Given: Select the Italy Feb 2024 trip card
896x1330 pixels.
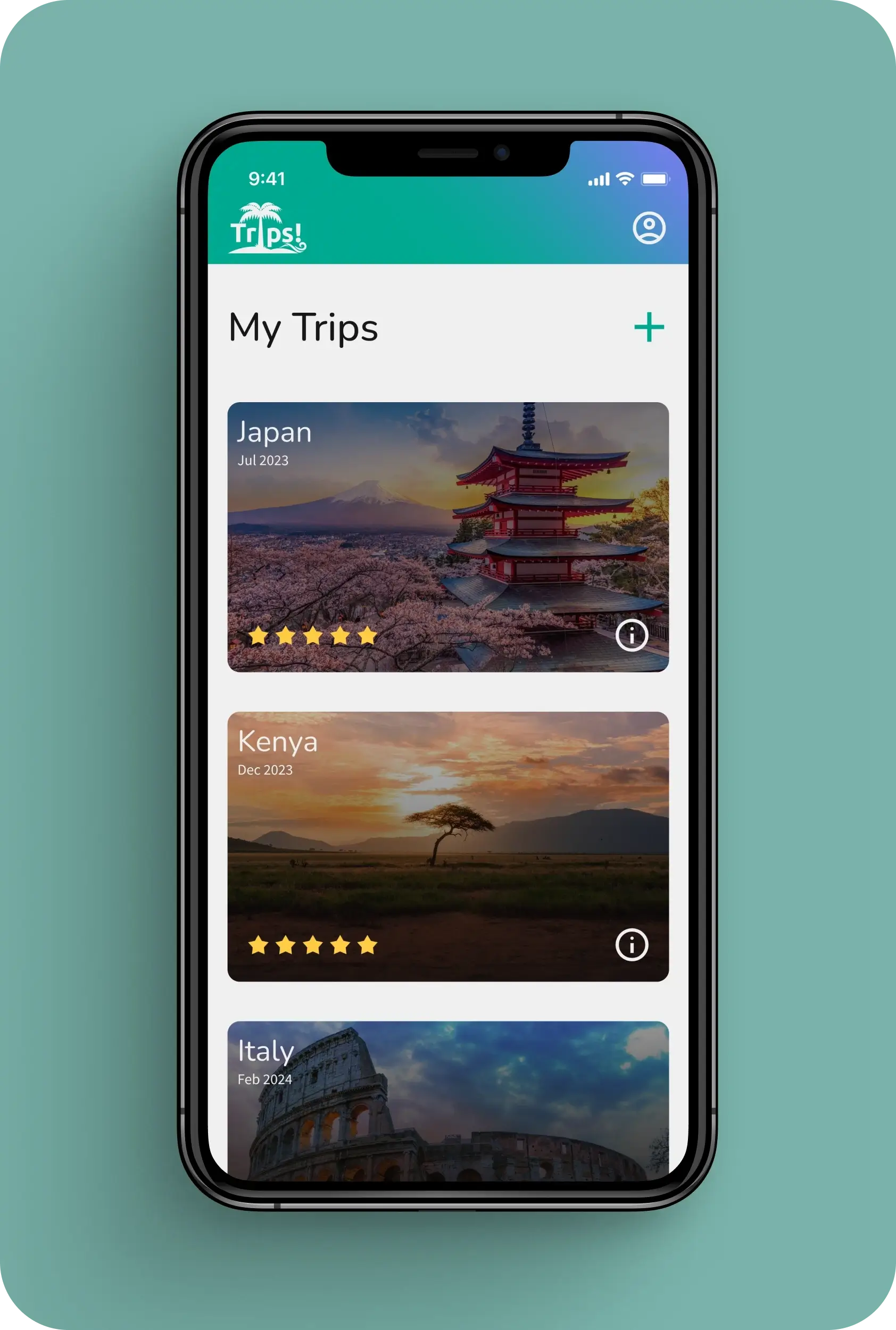Looking at the screenshot, I should pyautogui.click(x=447, y=1103).
